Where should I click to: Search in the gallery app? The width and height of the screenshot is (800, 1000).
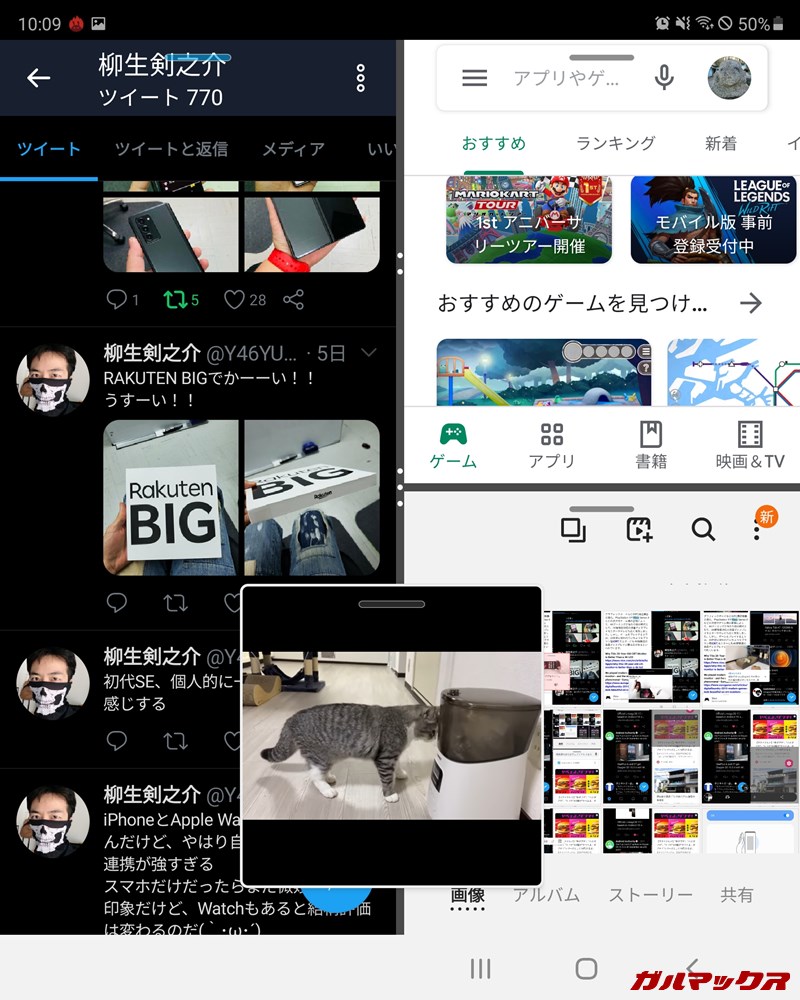[x=703, y=530]
